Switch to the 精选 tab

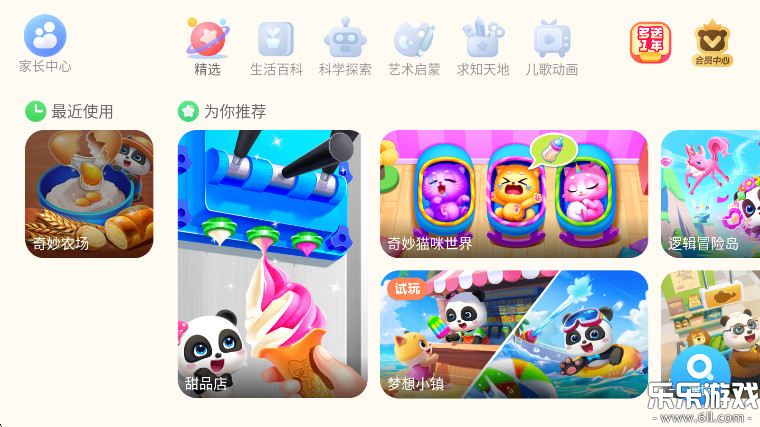[x=208, y=47]
